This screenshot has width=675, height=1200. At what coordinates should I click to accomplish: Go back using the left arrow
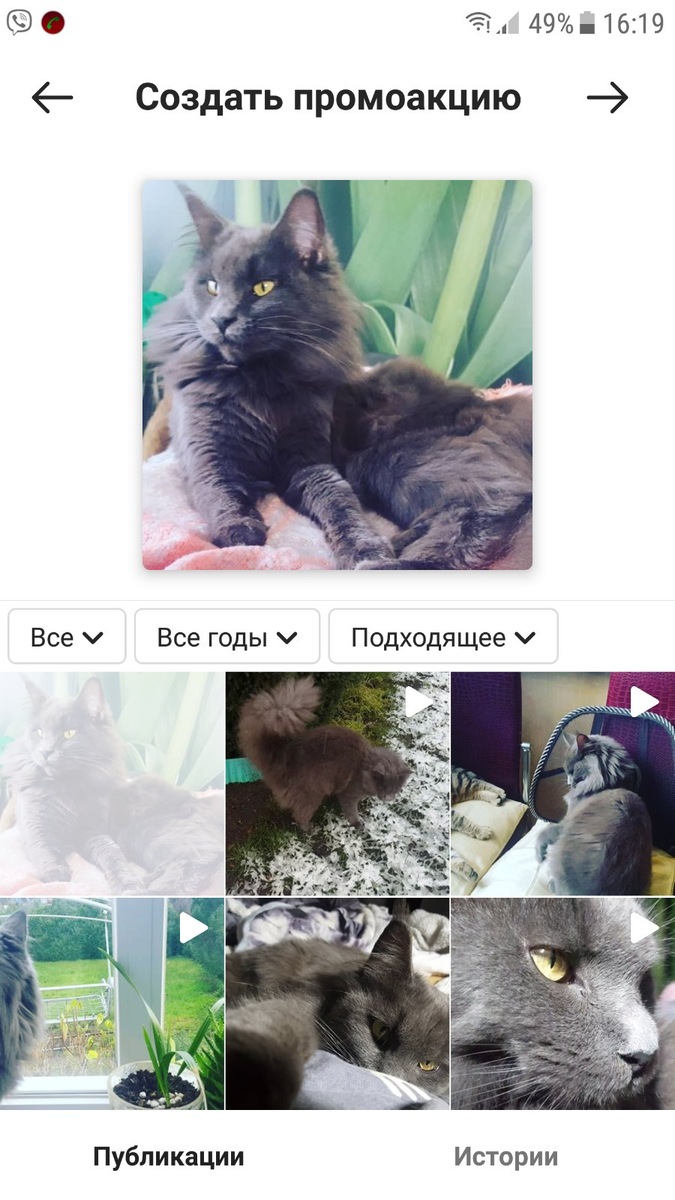pyautogui.click(x=52, y=98)
